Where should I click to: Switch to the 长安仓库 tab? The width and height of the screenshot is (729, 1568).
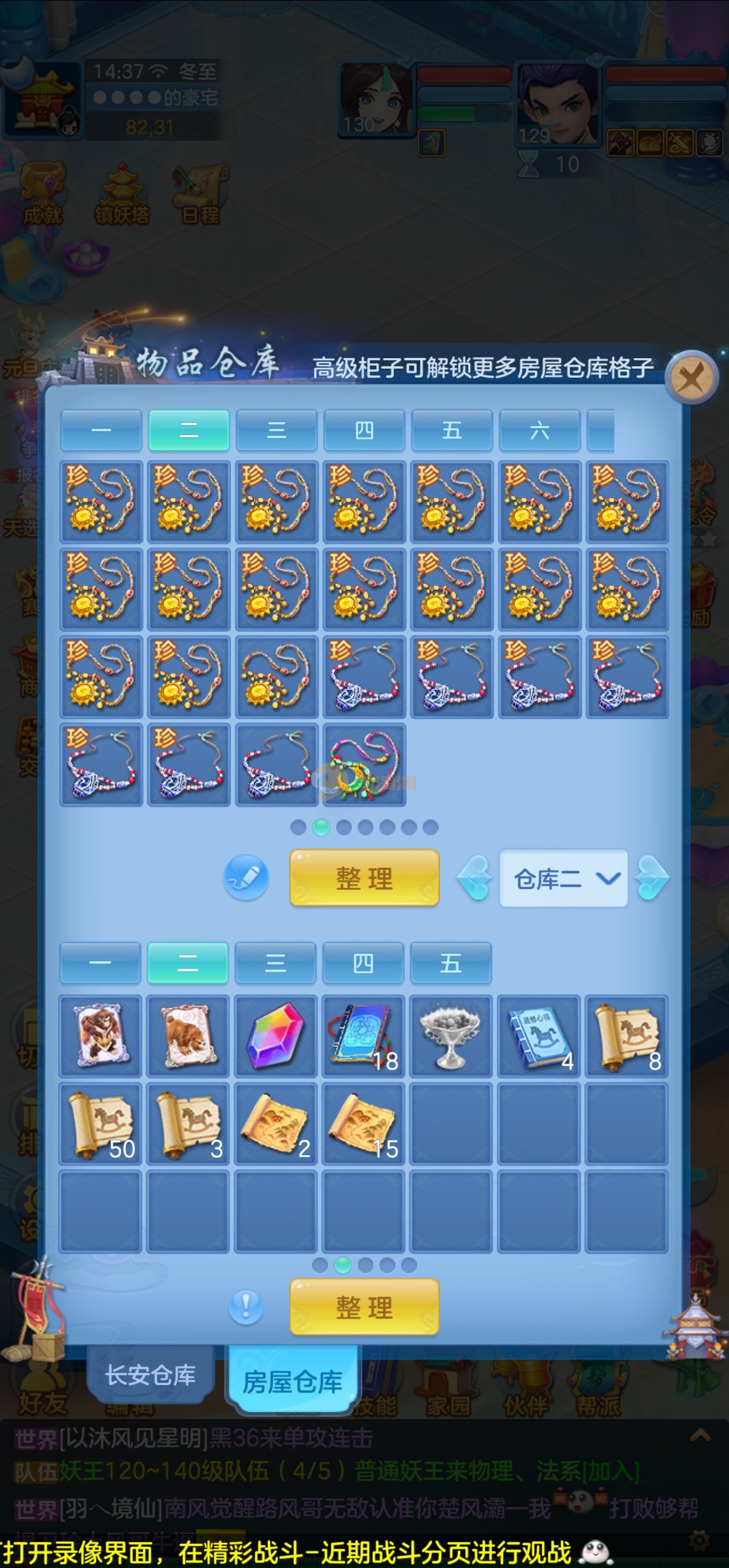point(151,1375)
